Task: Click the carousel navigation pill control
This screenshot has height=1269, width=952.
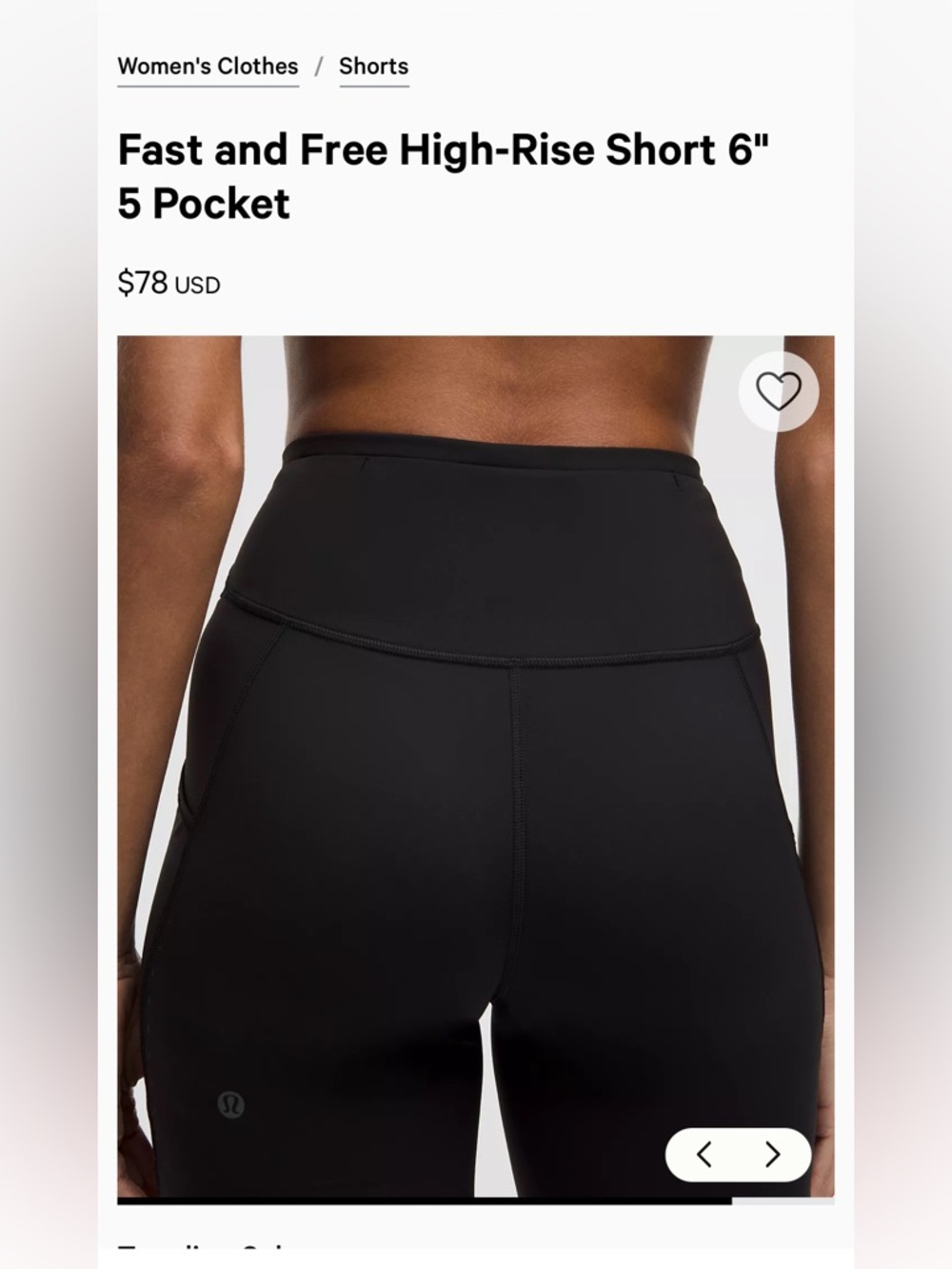Action: pos(739,1155)
